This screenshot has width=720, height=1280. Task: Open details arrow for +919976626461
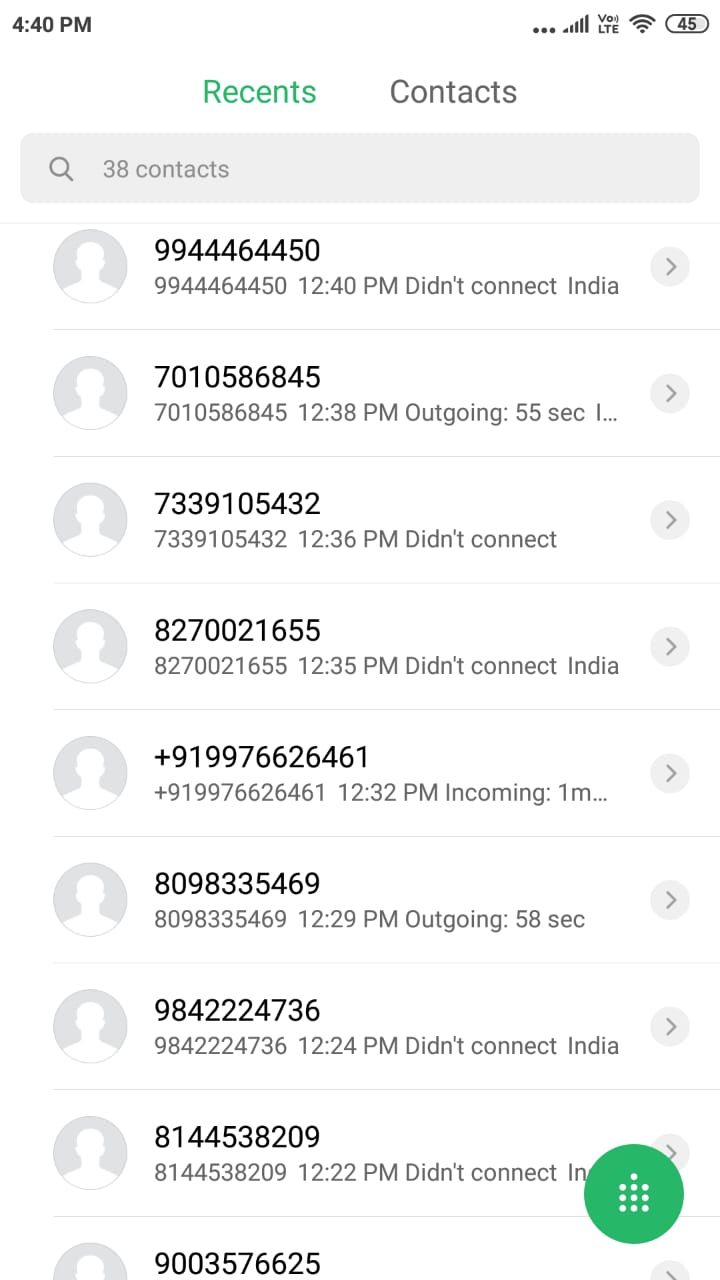point(671,773)
